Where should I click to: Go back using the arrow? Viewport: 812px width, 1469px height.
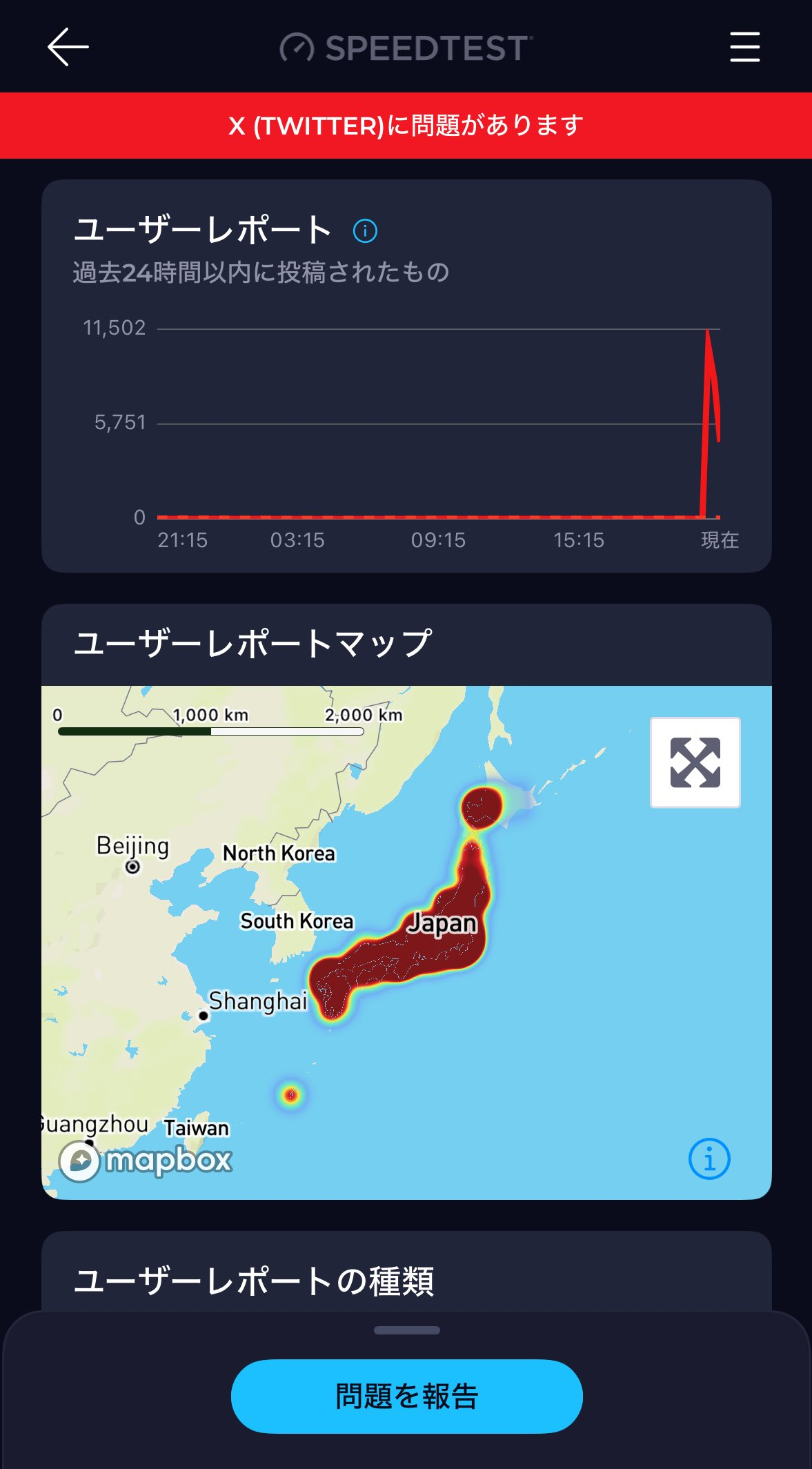pyautogui.click(x=68, y=47)
